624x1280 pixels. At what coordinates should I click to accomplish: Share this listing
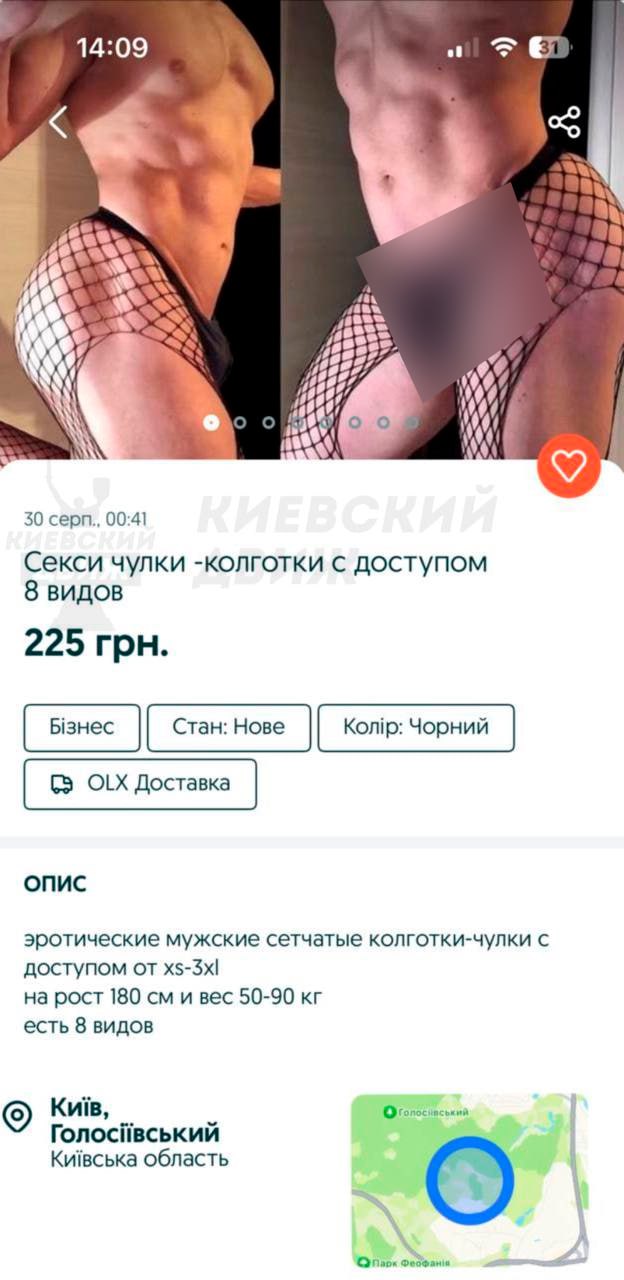point(565,122)
